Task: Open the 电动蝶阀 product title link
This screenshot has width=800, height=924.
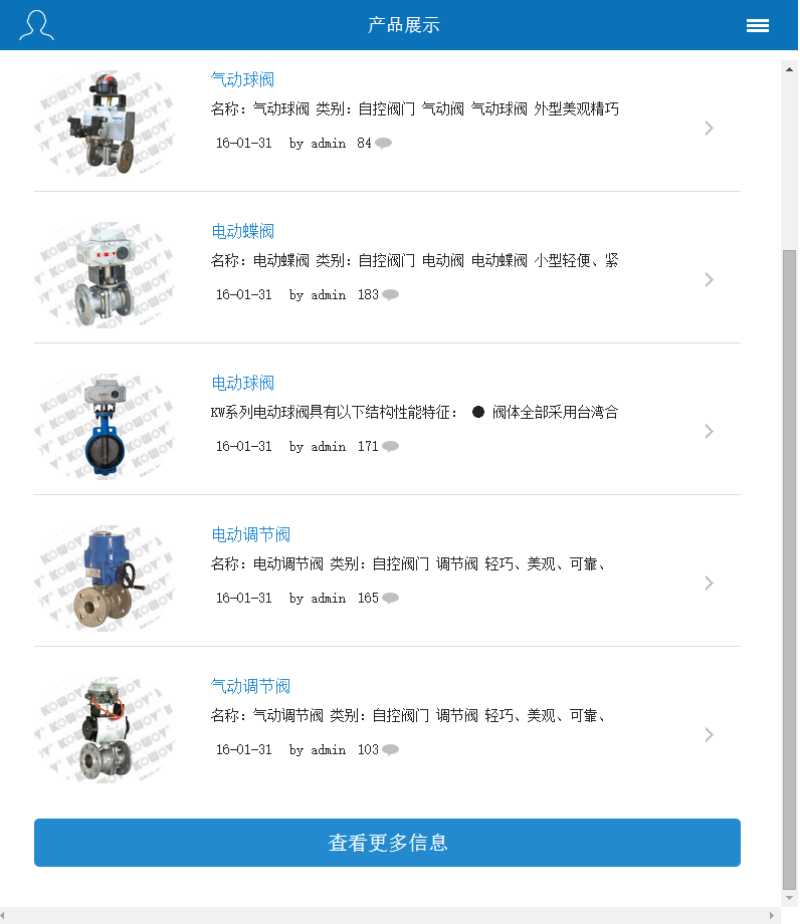Action: tap(242, 231)
